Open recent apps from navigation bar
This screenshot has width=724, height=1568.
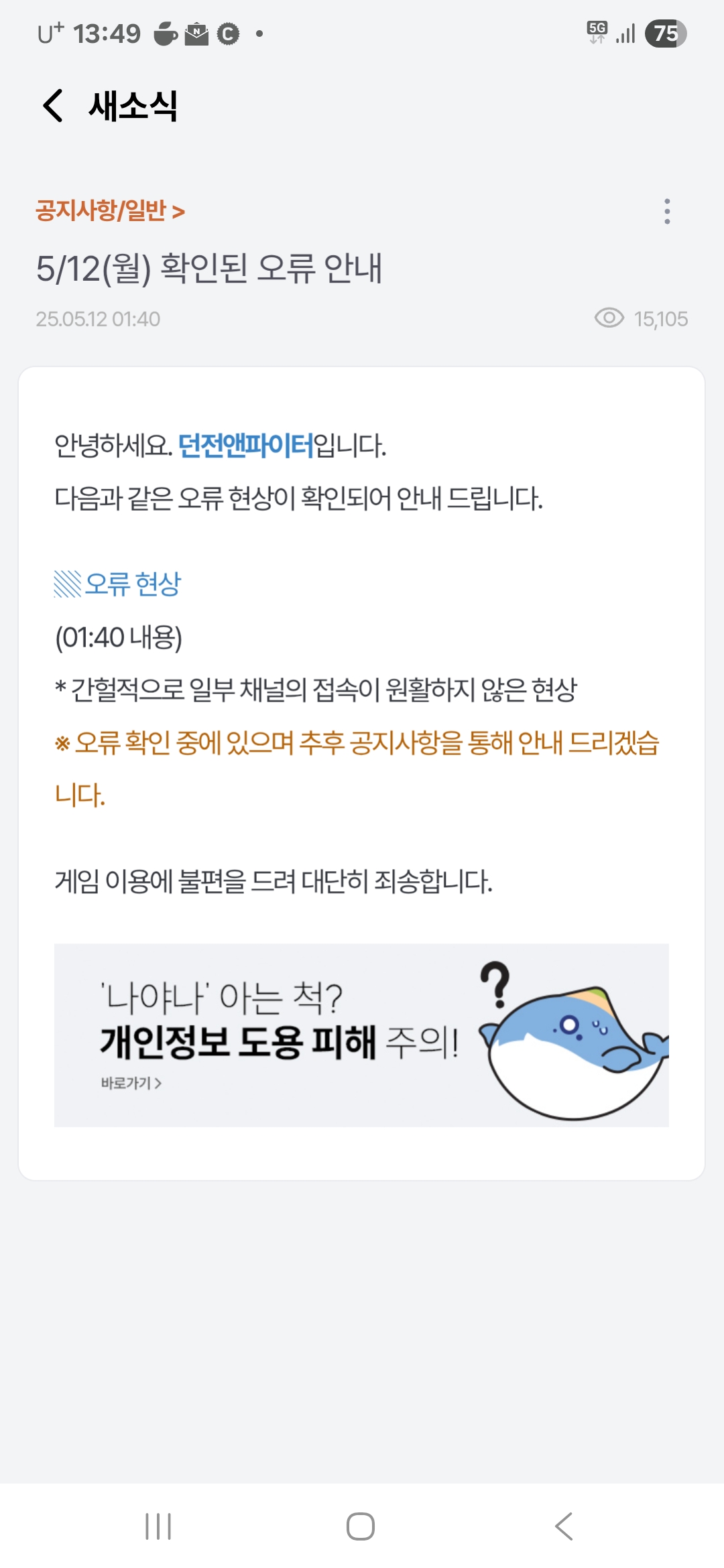click(x=158, y=1526)
